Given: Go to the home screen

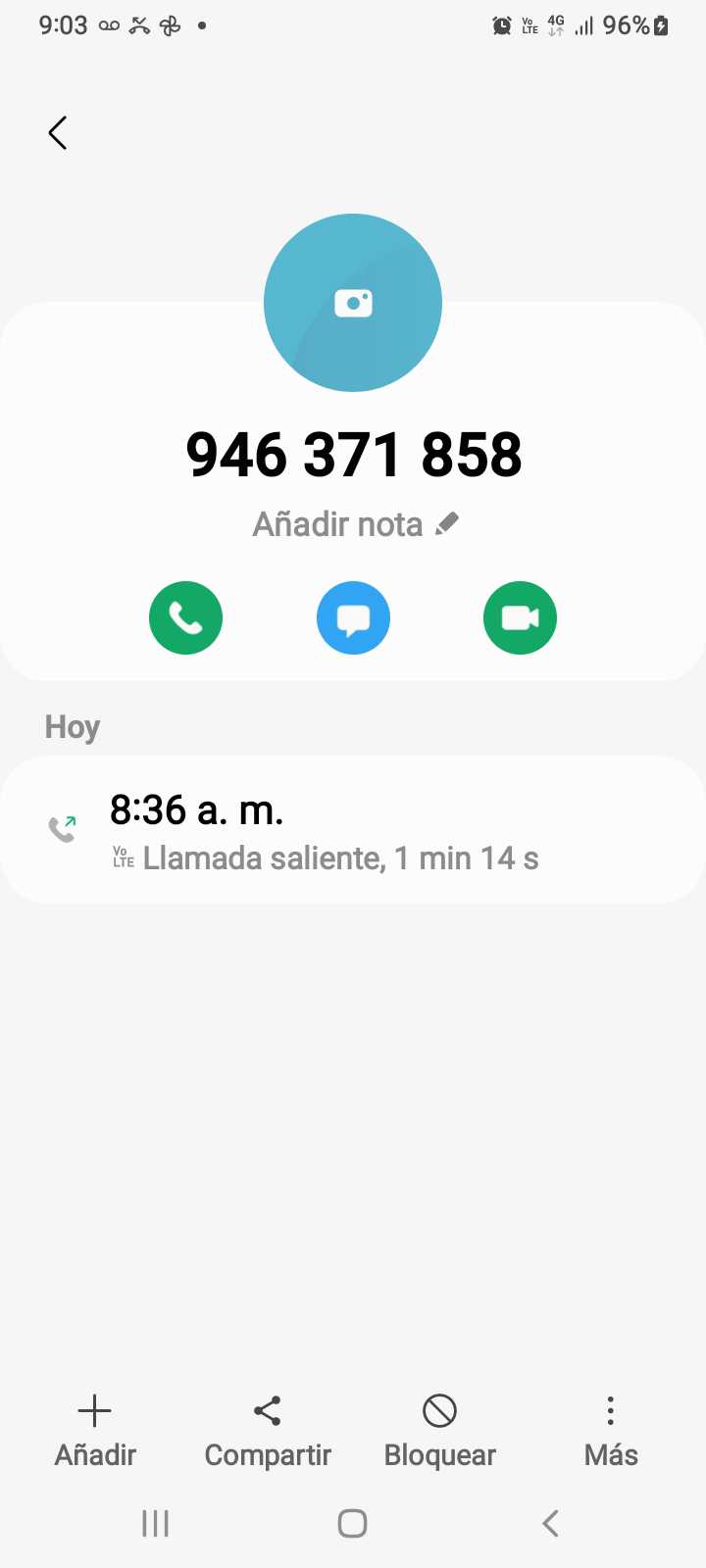Looking at the screenshot, I should 352,1523.
